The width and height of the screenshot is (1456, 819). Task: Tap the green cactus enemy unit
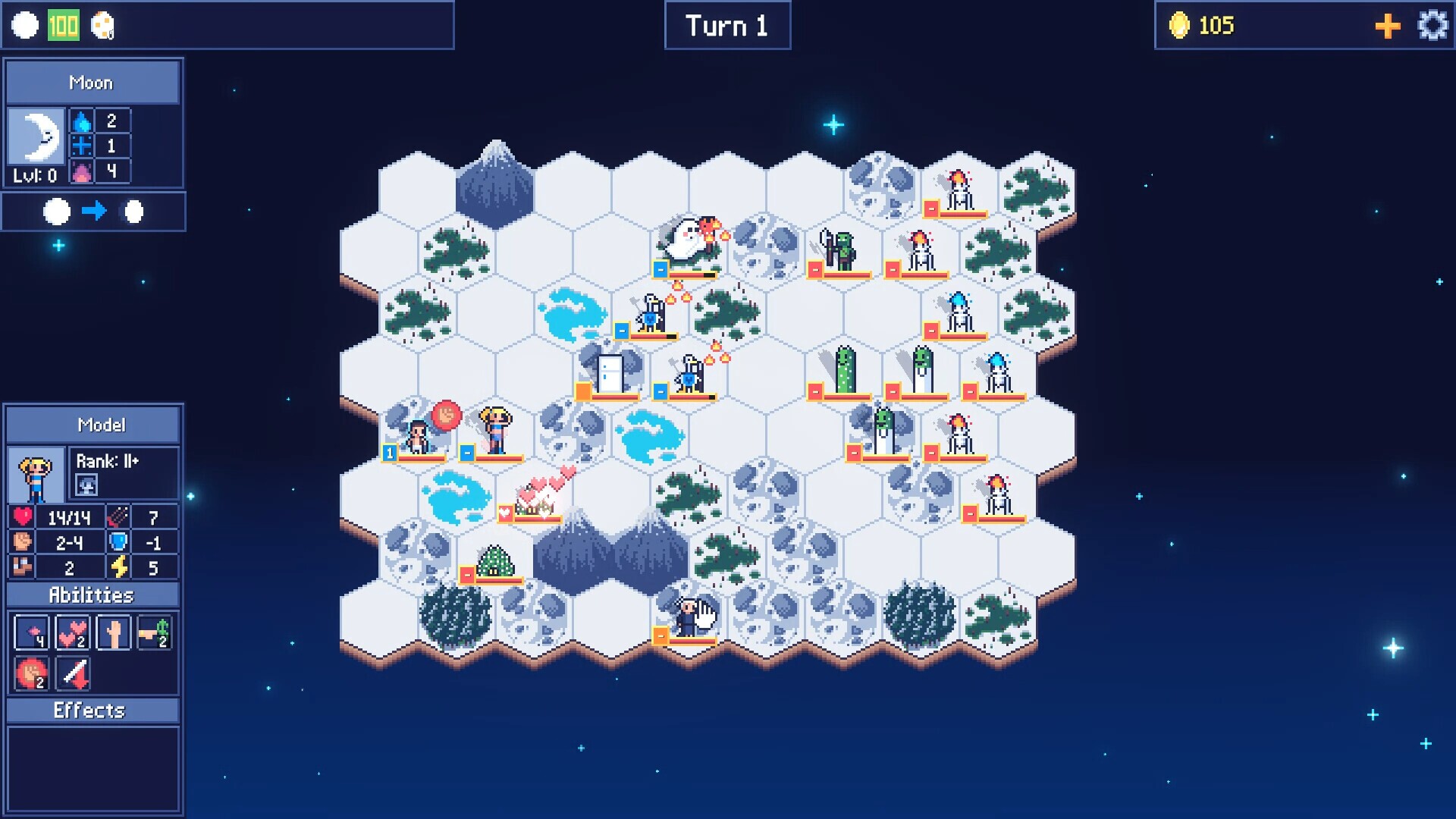click(845, 370)
